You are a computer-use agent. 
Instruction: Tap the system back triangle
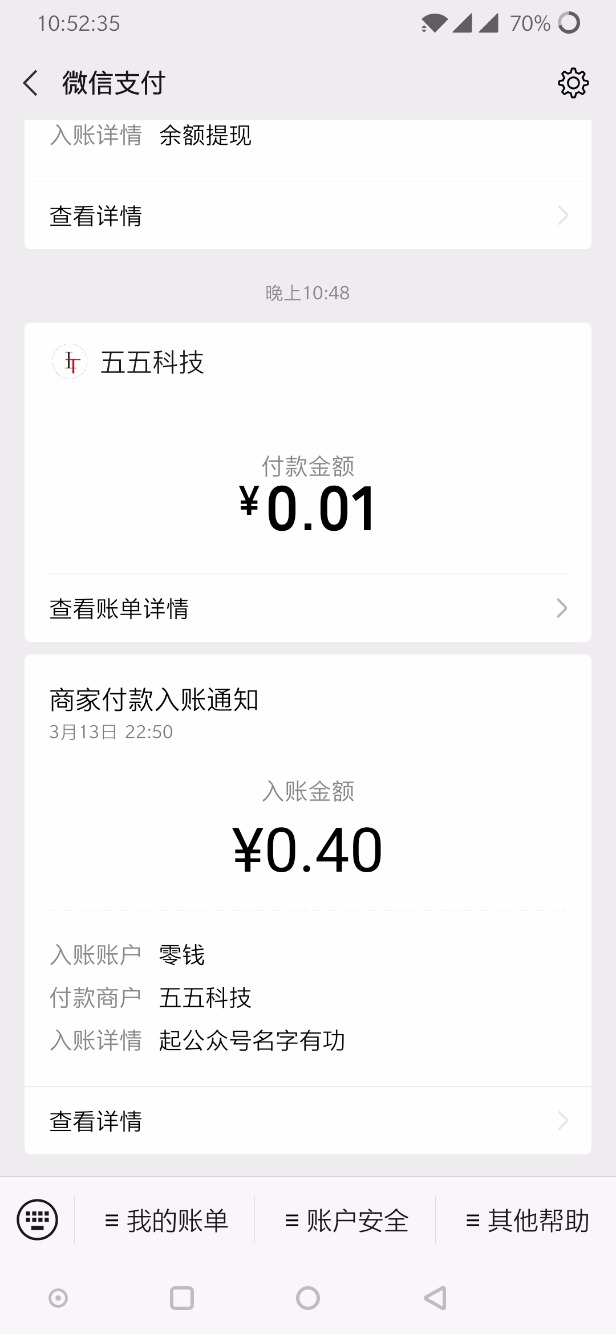point(435,1298)
